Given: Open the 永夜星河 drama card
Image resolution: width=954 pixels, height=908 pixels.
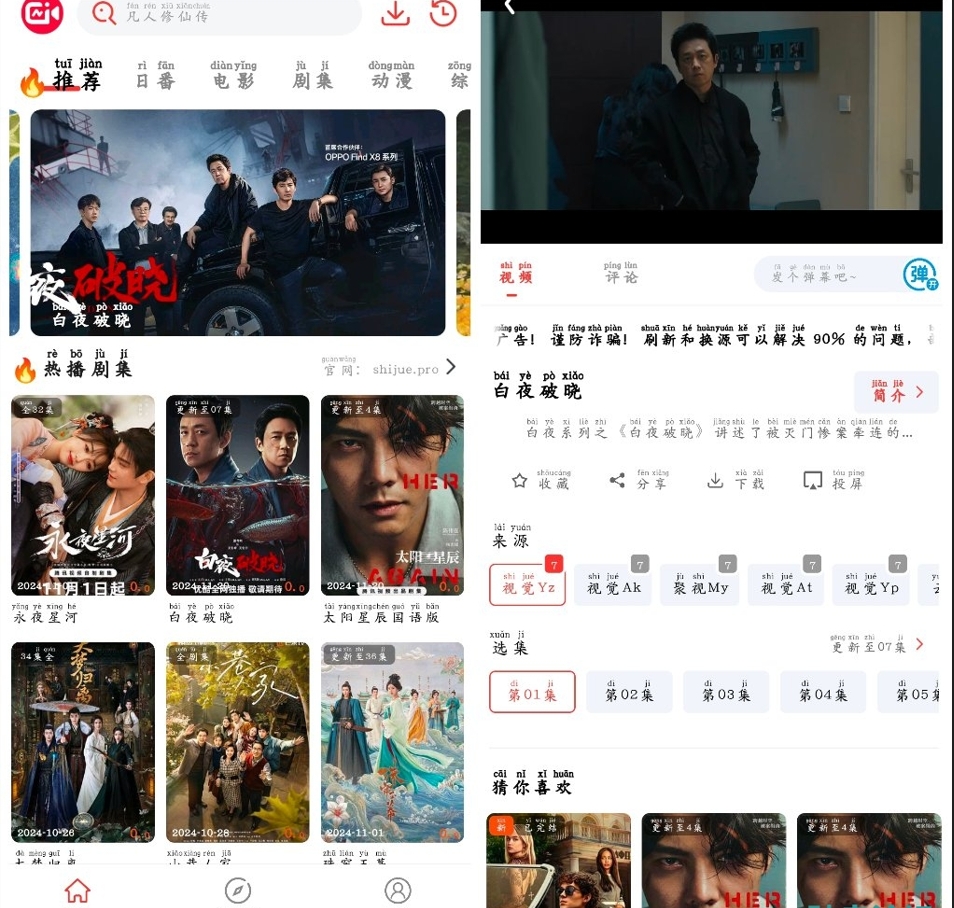Looking at the screenshot, I should pos(83,496).
